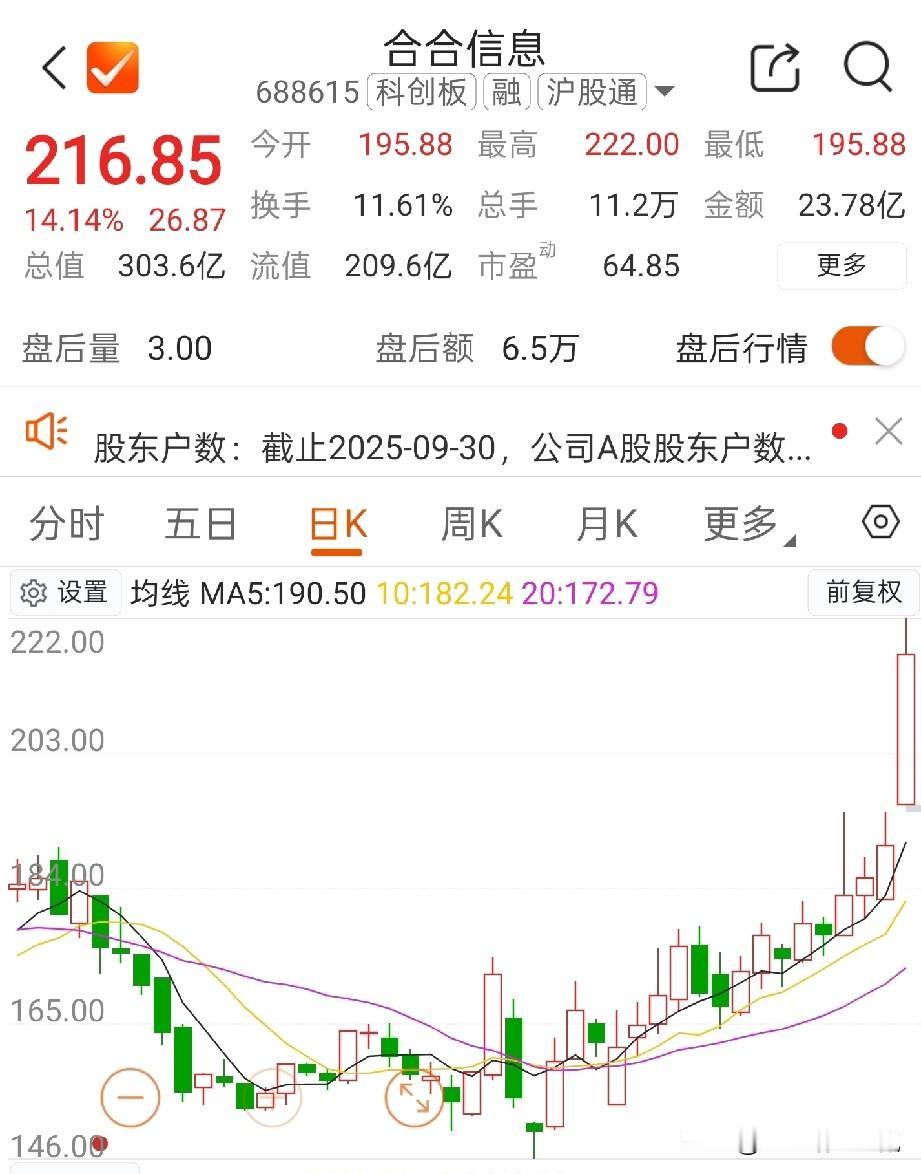Zoom out chart with minus circle icon
This screenshot has height=1174, width=921.
coord(130,1097)
